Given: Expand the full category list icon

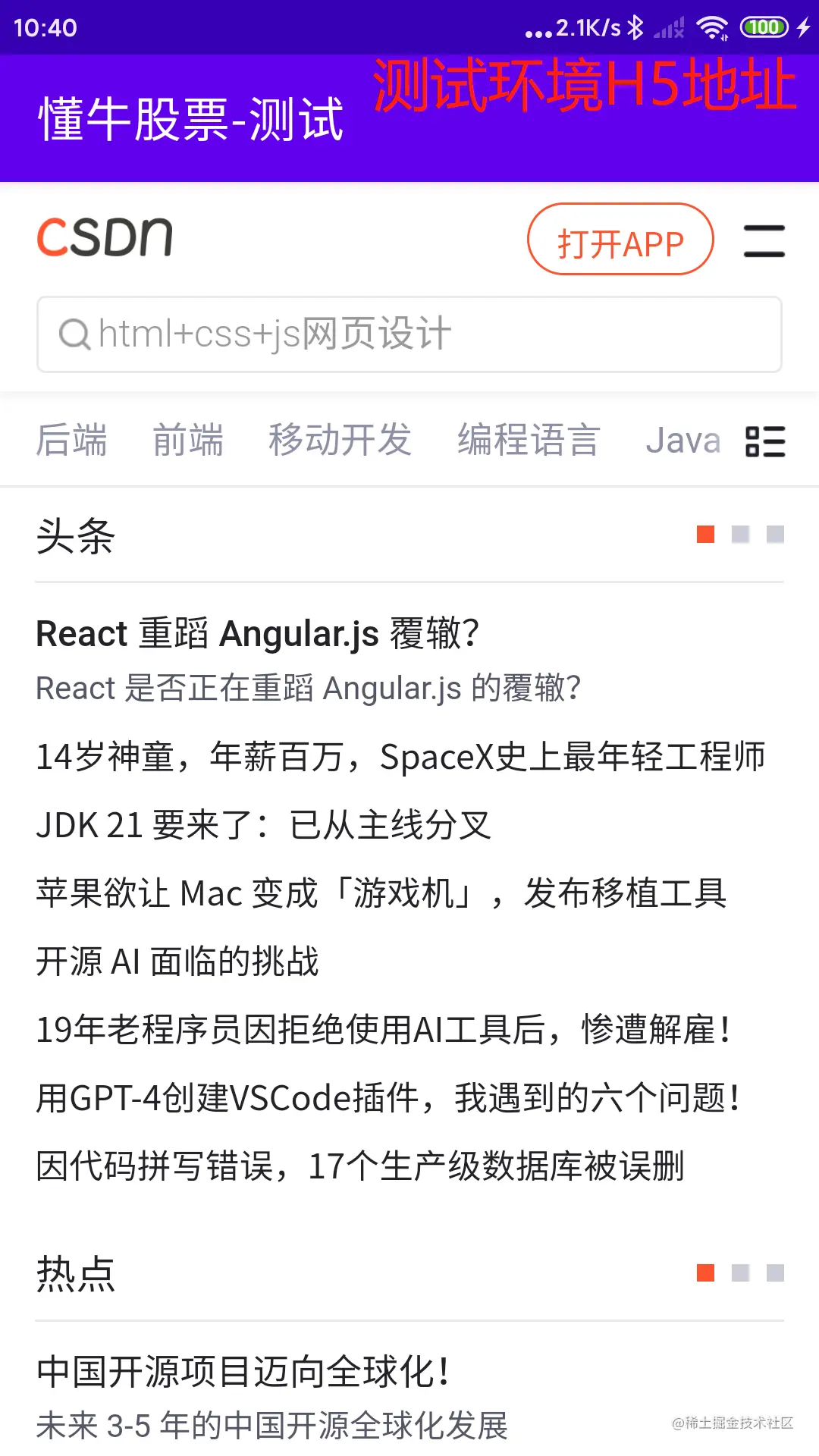Looking at the screenshot, I should click(x=765, y=441).
